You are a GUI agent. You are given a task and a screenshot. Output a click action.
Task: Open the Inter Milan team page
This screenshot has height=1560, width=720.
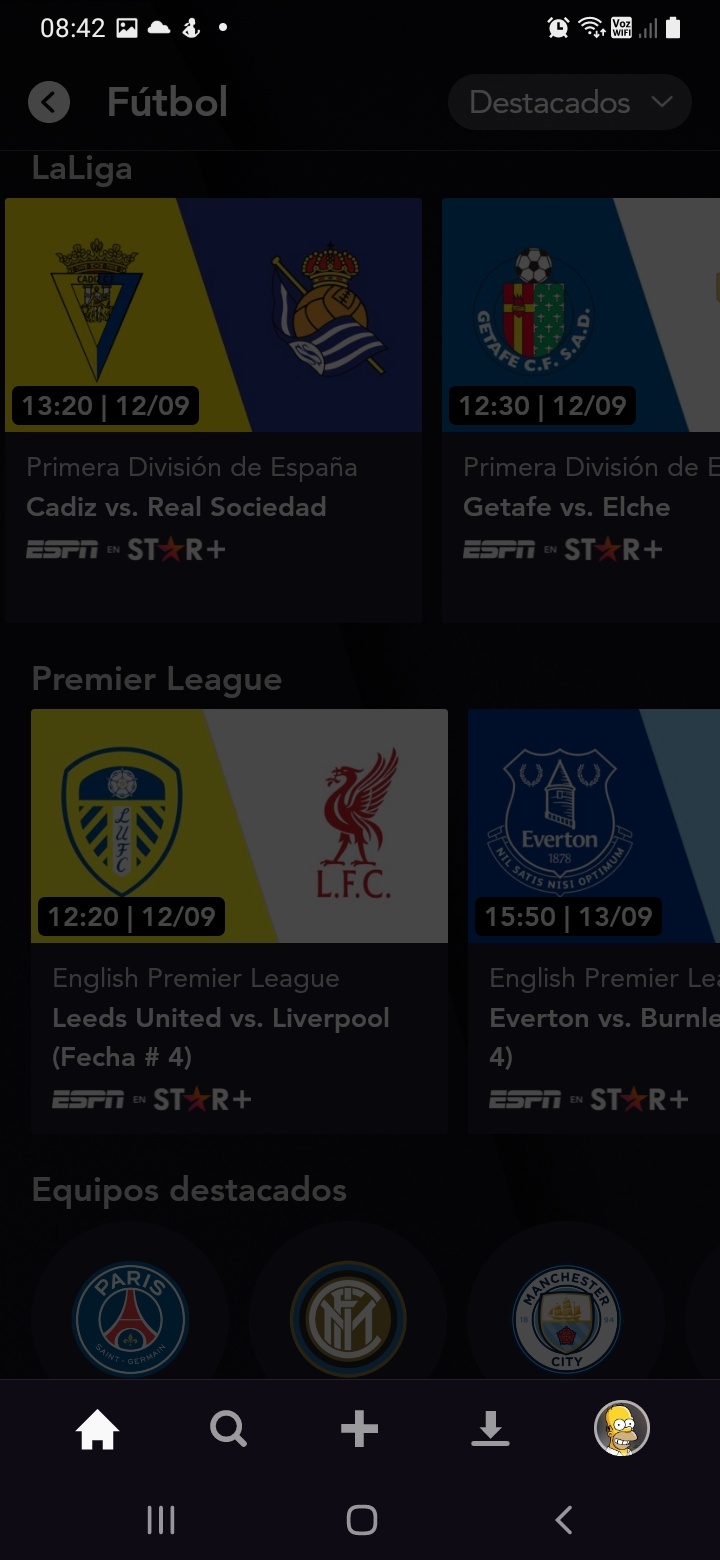click(348, 1318)
